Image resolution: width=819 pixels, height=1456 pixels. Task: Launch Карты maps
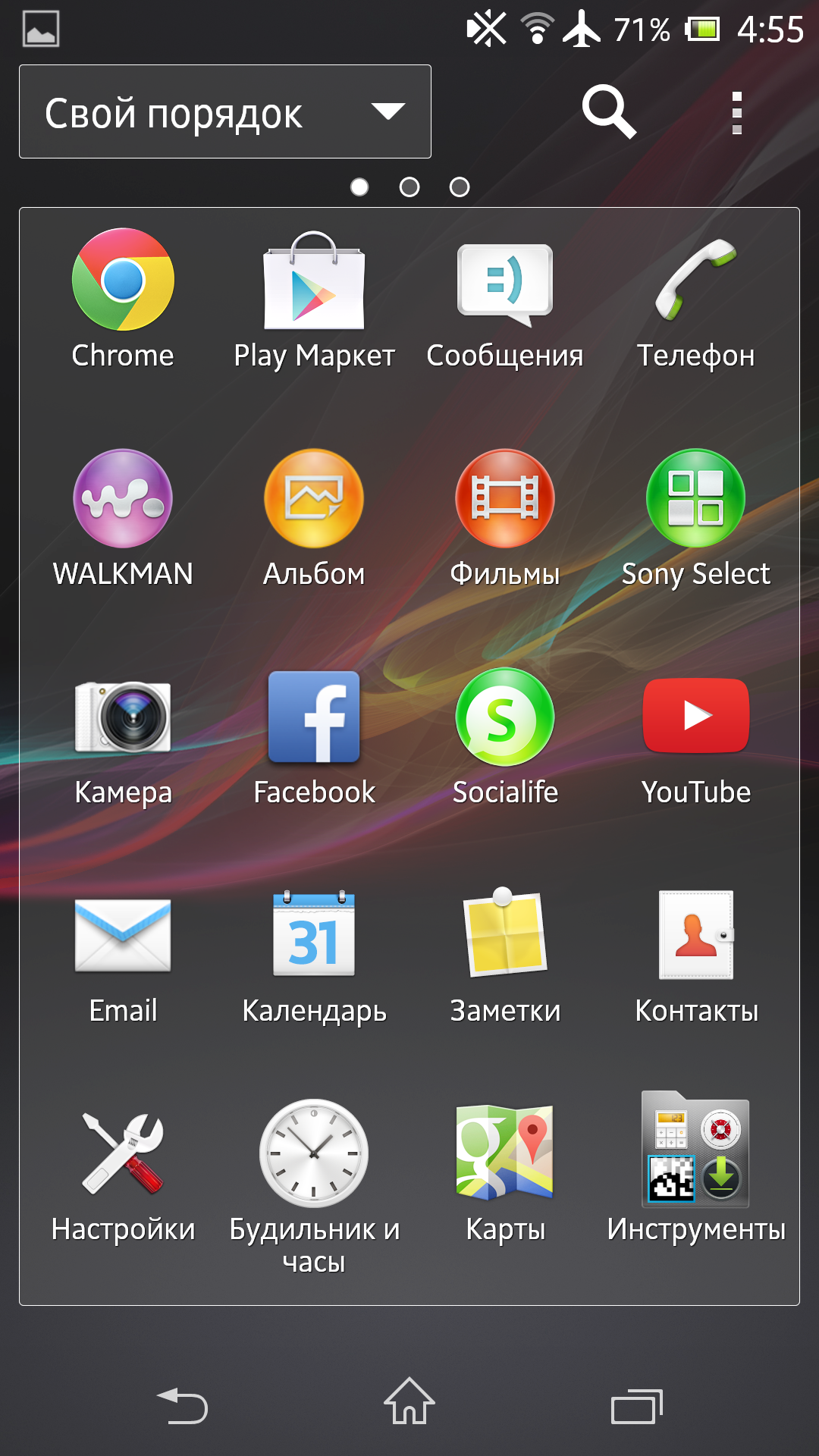pos(505,1175)
